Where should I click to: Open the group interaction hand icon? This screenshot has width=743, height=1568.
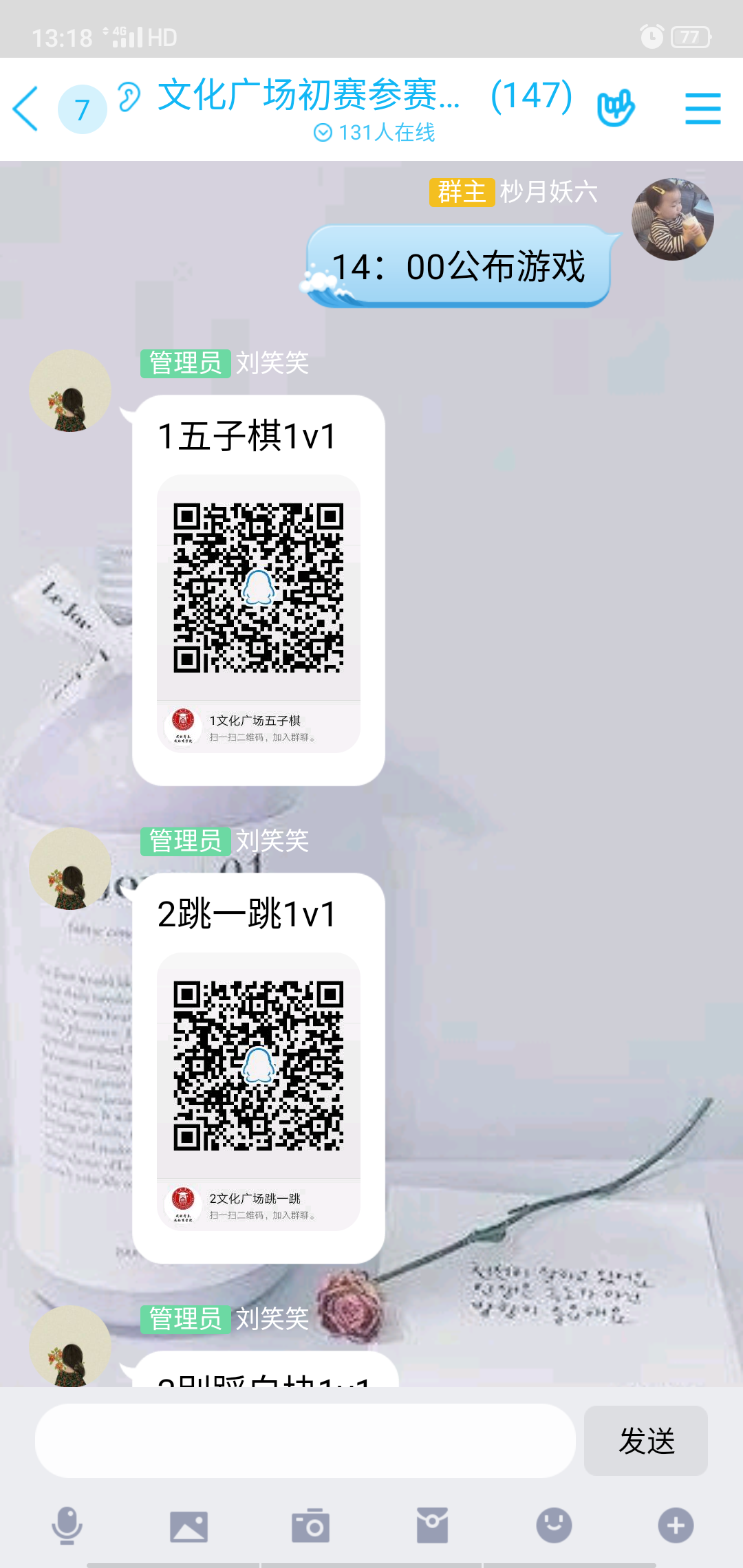(615, 108)
